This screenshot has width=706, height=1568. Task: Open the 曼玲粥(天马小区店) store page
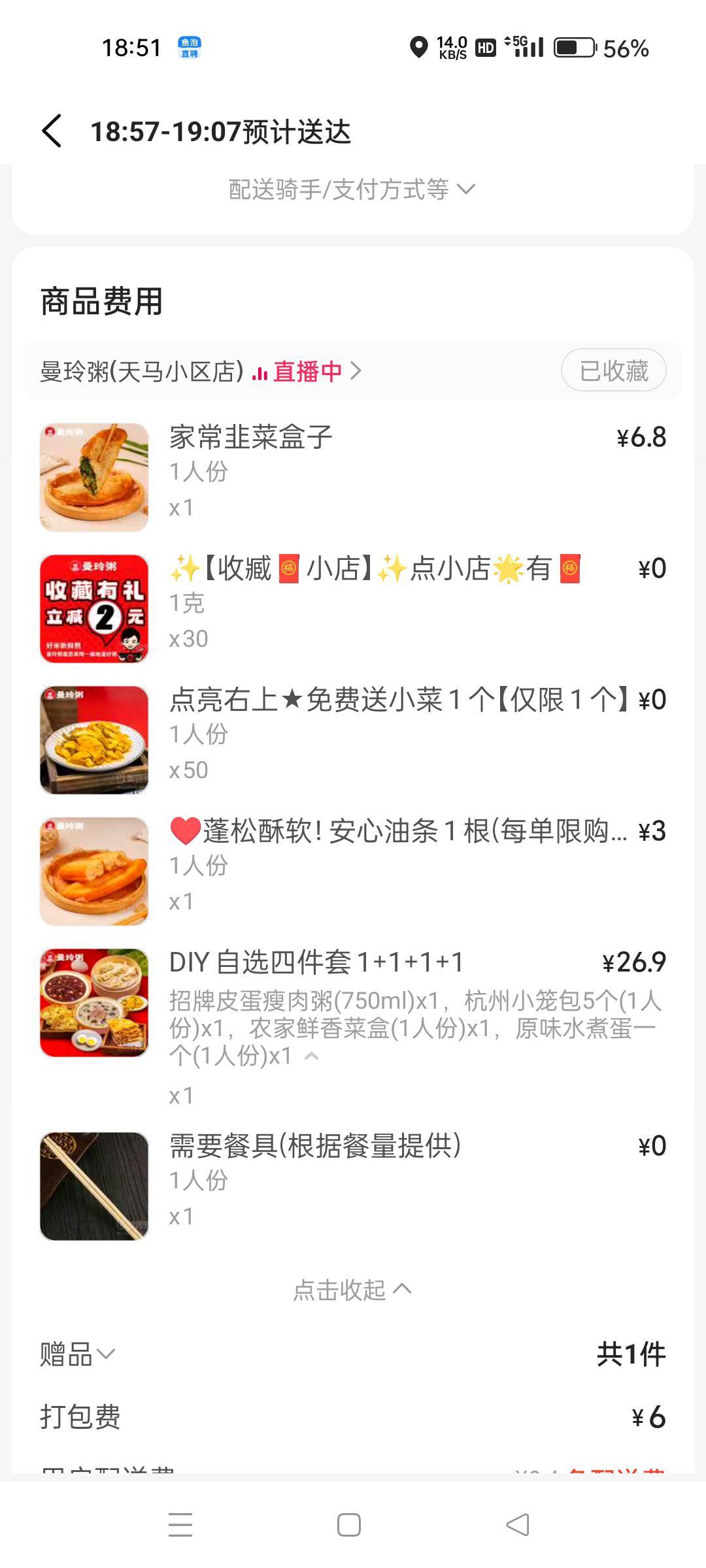143,371
